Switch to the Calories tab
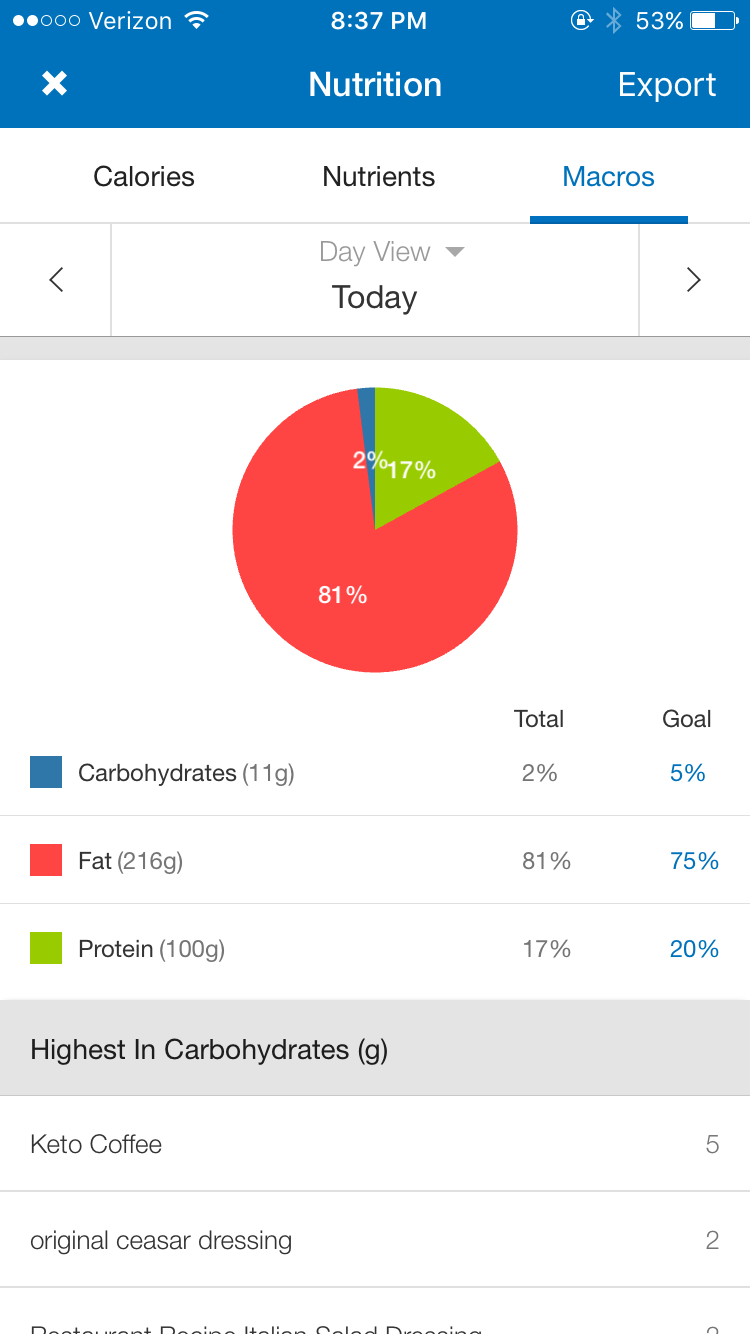Image resolution: width=750 pixels, height=1334 pixels. pos(144,177)
